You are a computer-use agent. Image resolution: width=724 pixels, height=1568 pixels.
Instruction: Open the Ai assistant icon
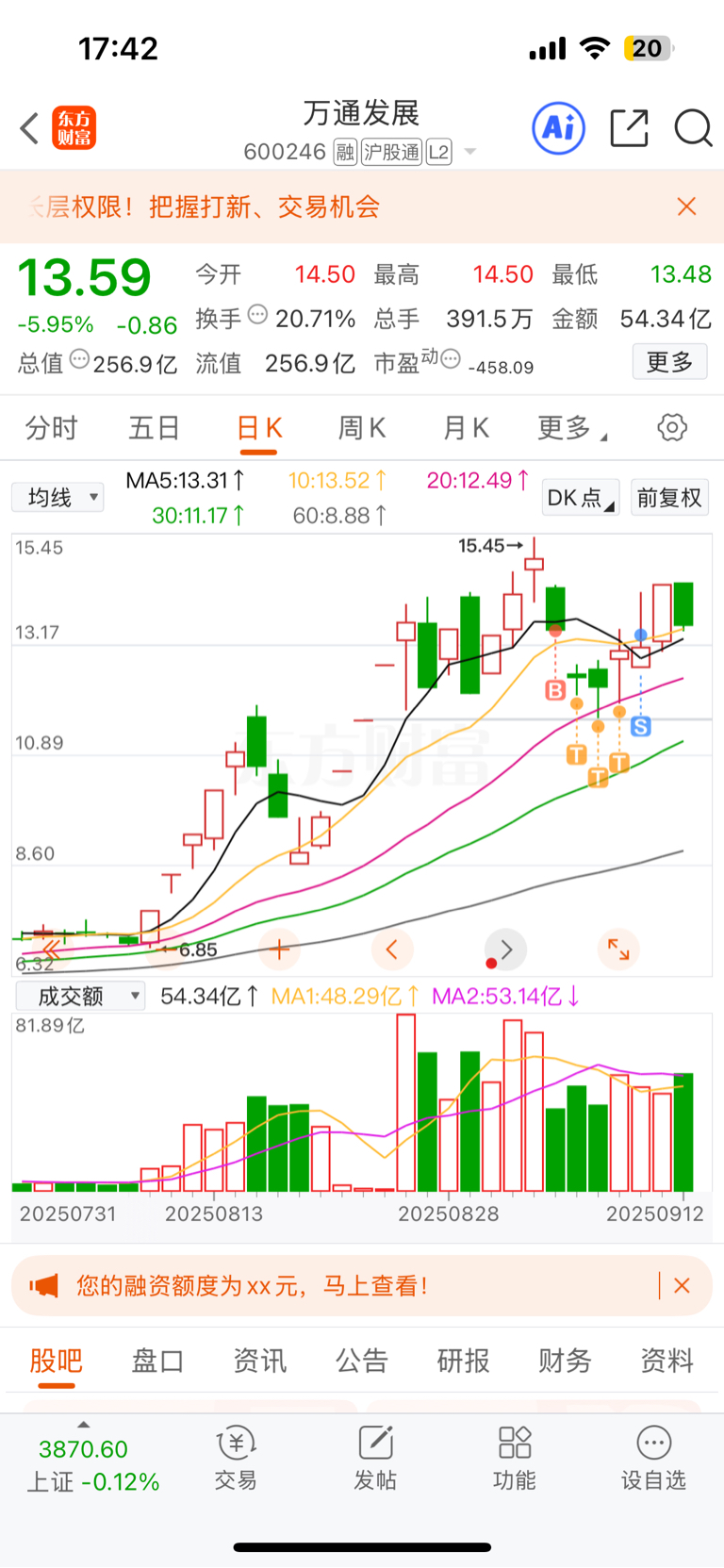click(x=559, y=127)
